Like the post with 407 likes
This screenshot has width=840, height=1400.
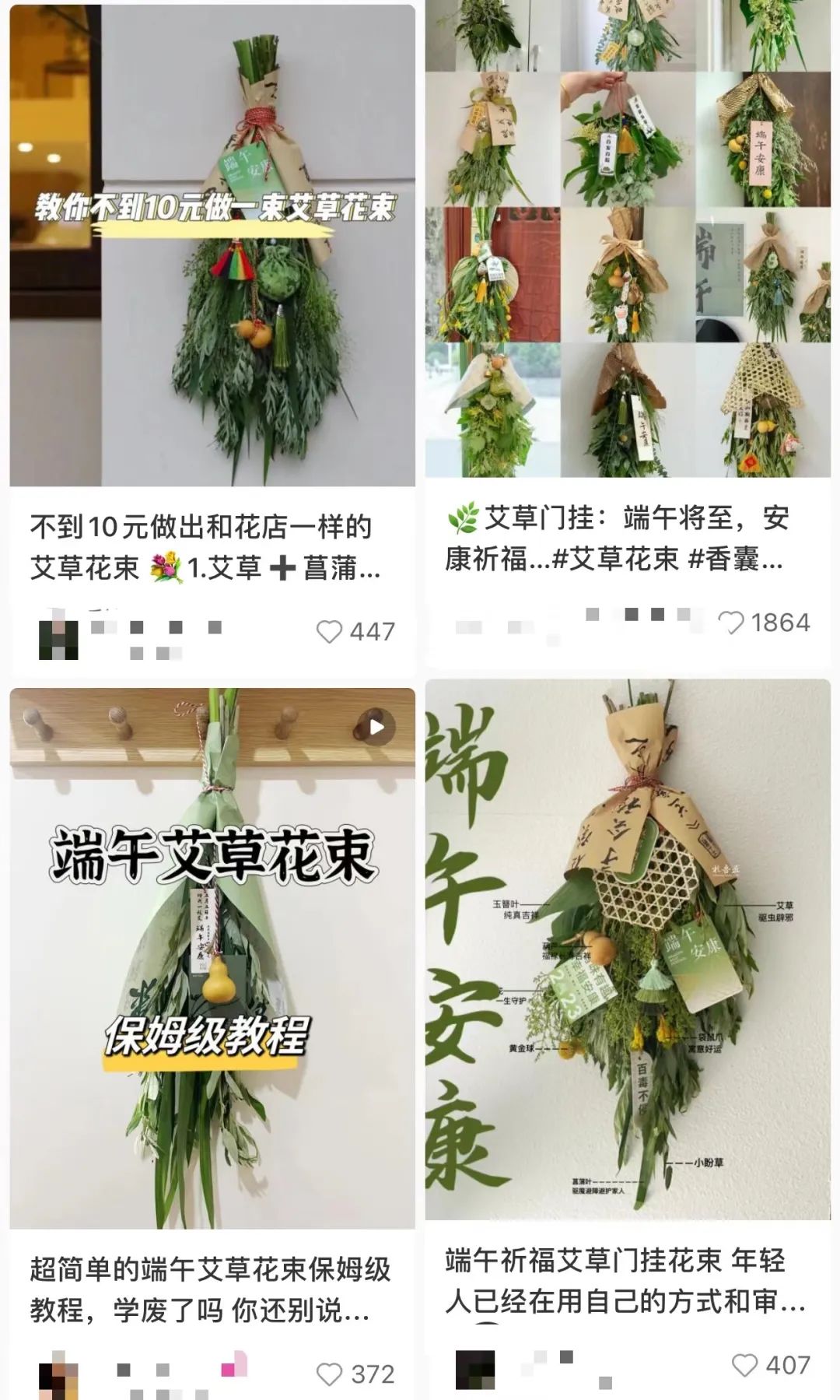point(744,1365)
